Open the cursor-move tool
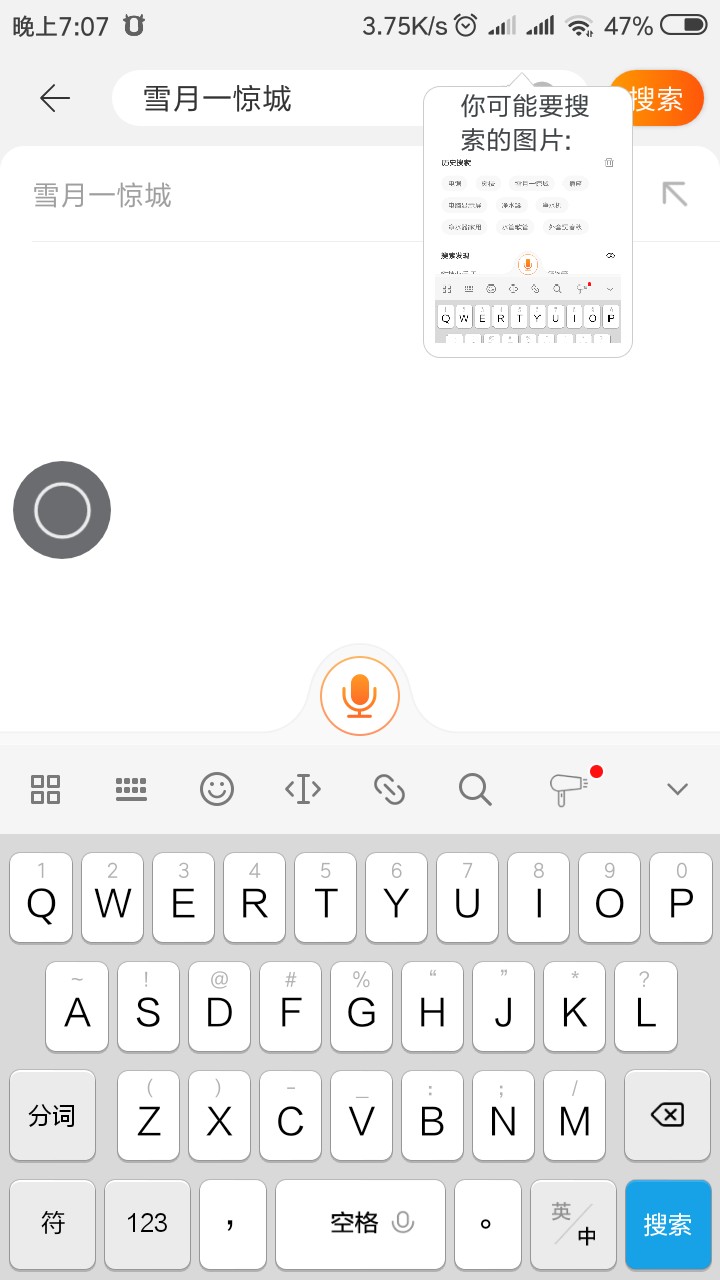This screenshot has height=1280, width=720. coord(303,789)
